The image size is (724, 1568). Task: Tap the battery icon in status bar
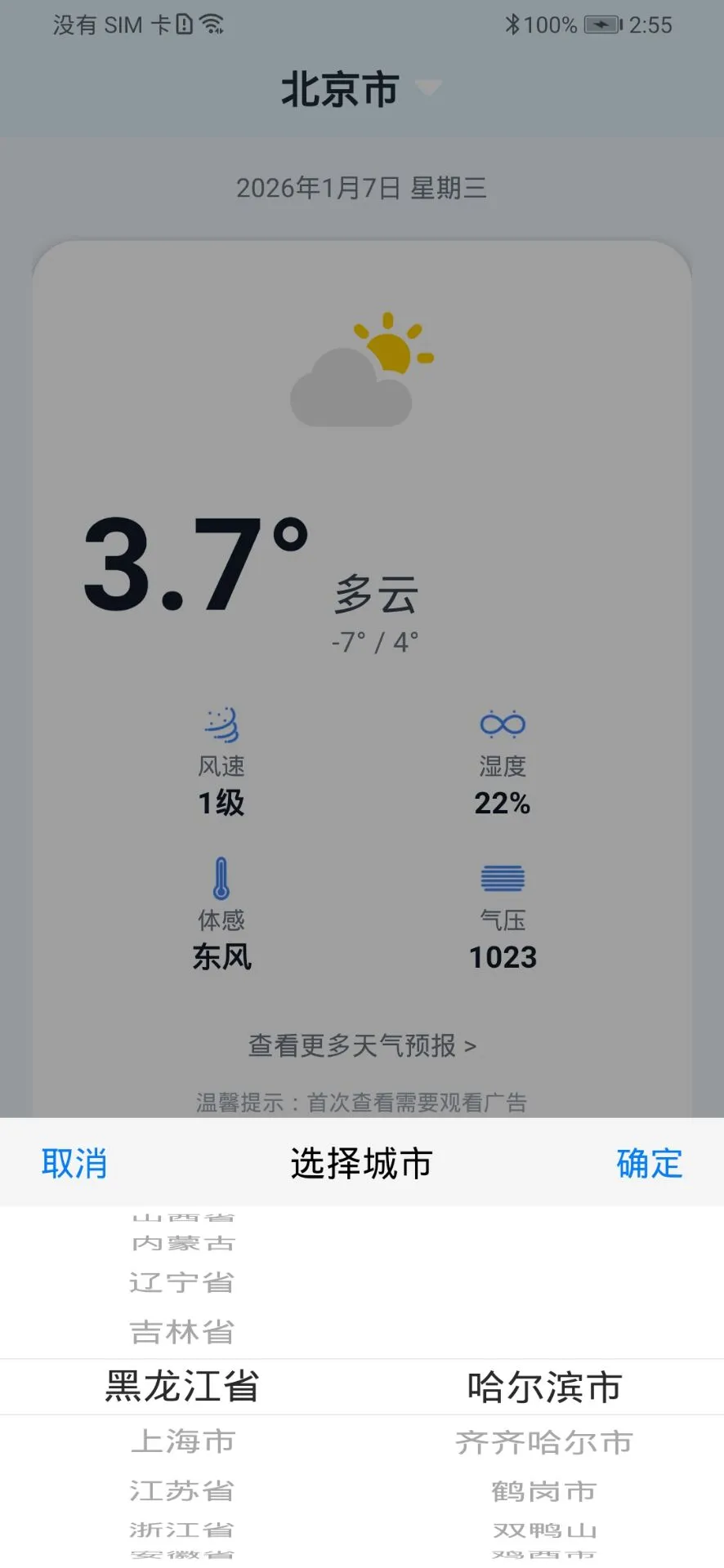tap(599, 24)
